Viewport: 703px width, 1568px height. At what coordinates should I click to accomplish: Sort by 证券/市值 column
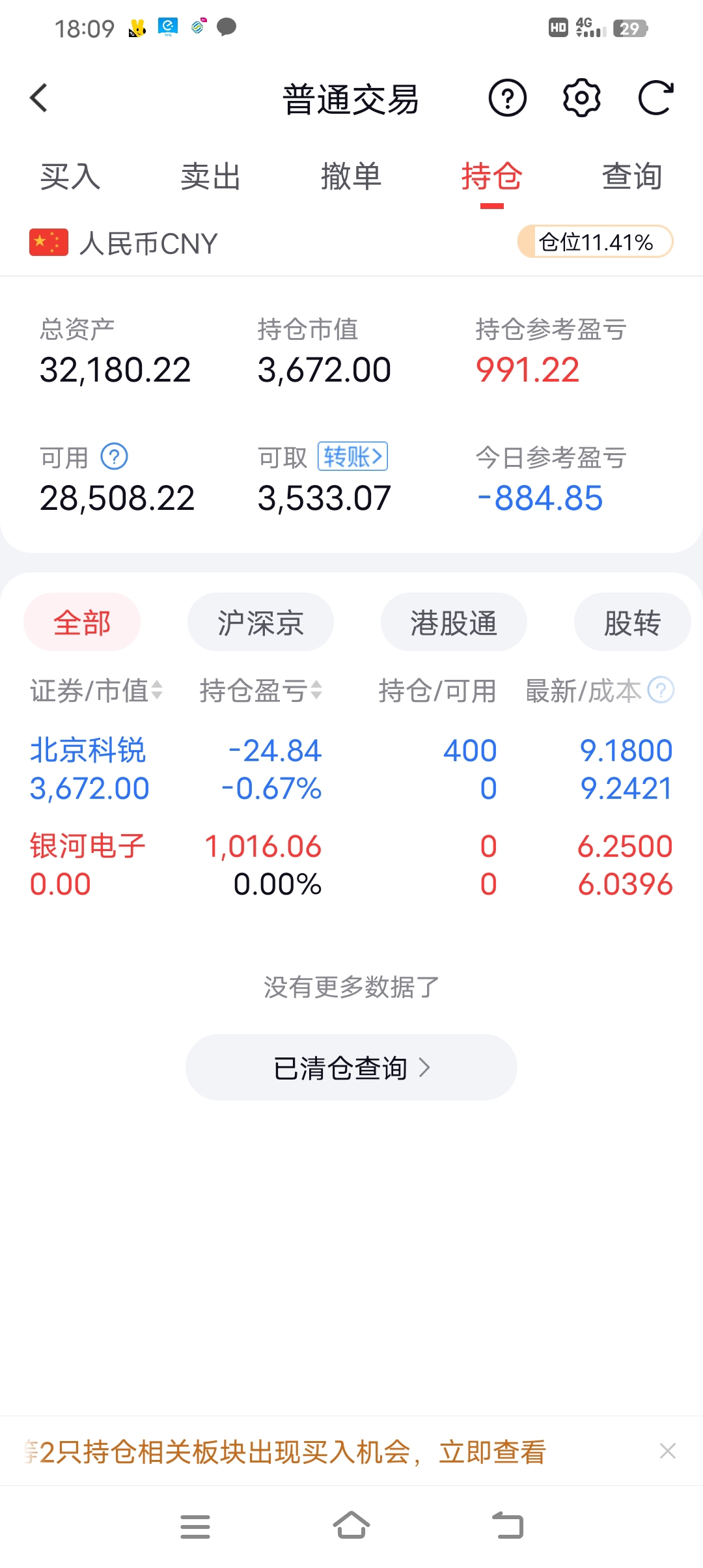click(96, 691)
